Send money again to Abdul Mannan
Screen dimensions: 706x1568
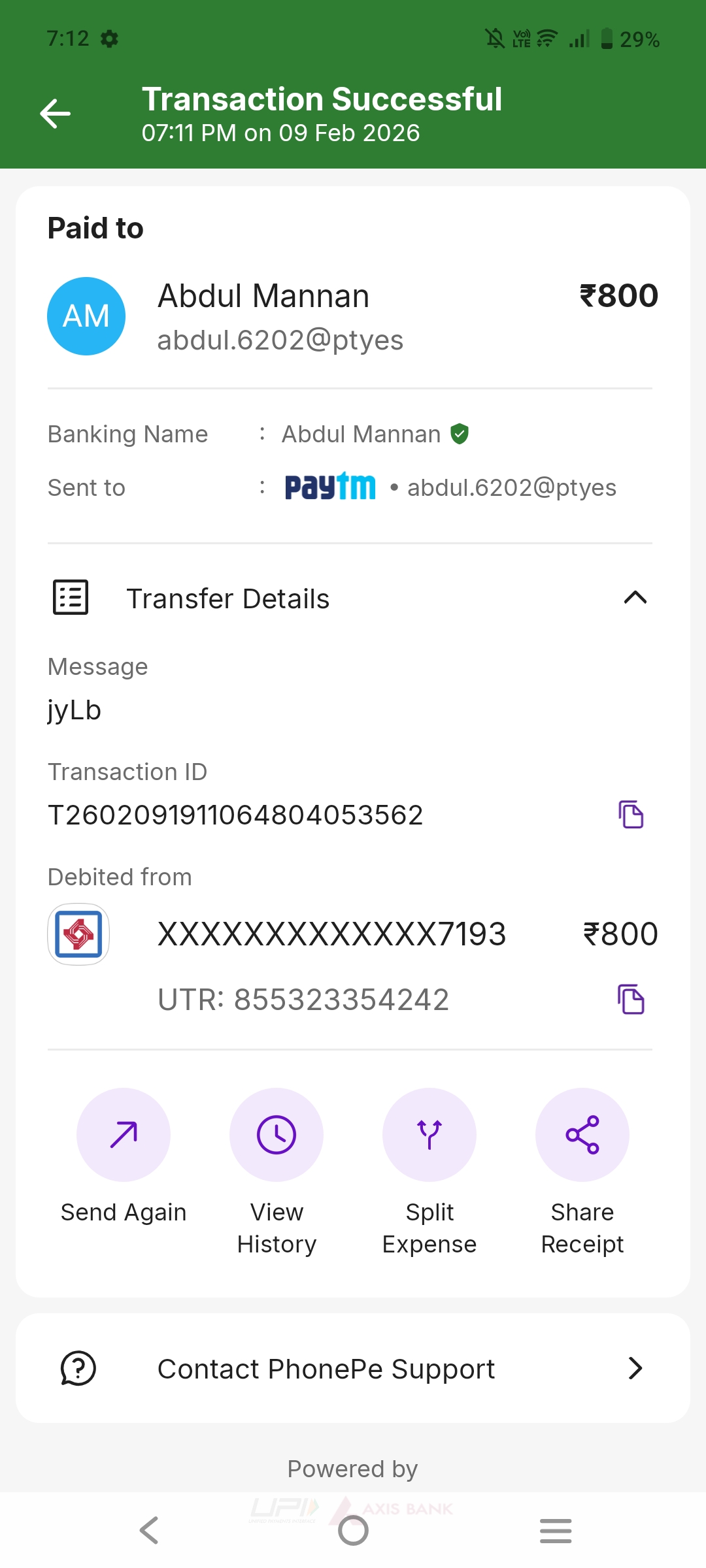pos(124,1135)
